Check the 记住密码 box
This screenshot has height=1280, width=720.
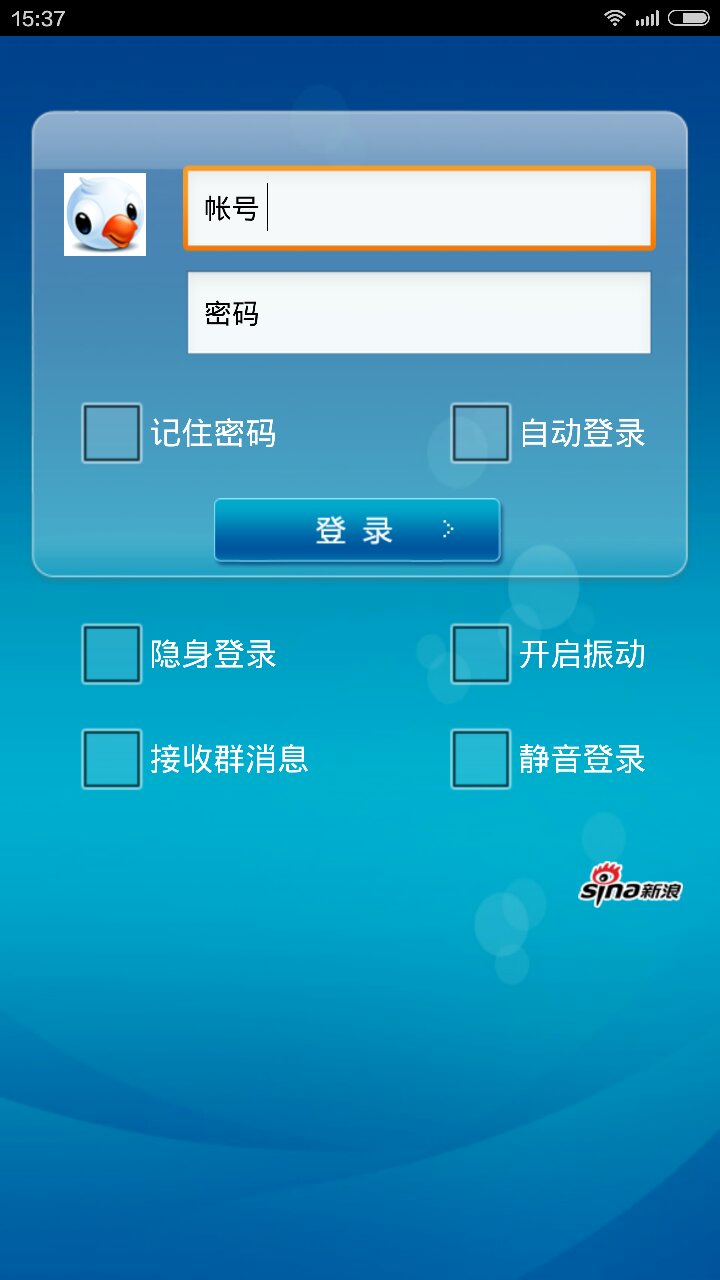pyautogui.click(x=112, y=433)
